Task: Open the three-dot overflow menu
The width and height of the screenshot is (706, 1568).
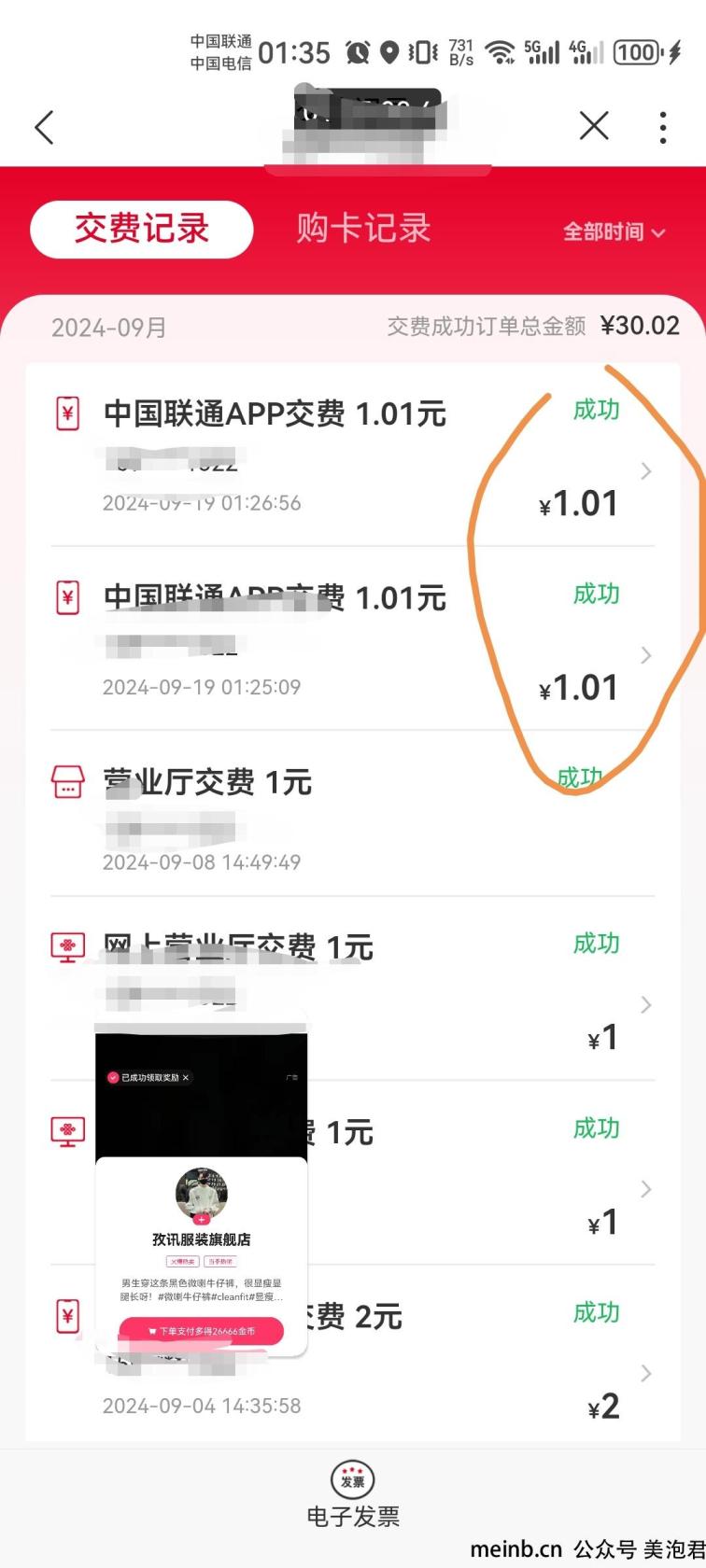Action: [x=663, y=127]
